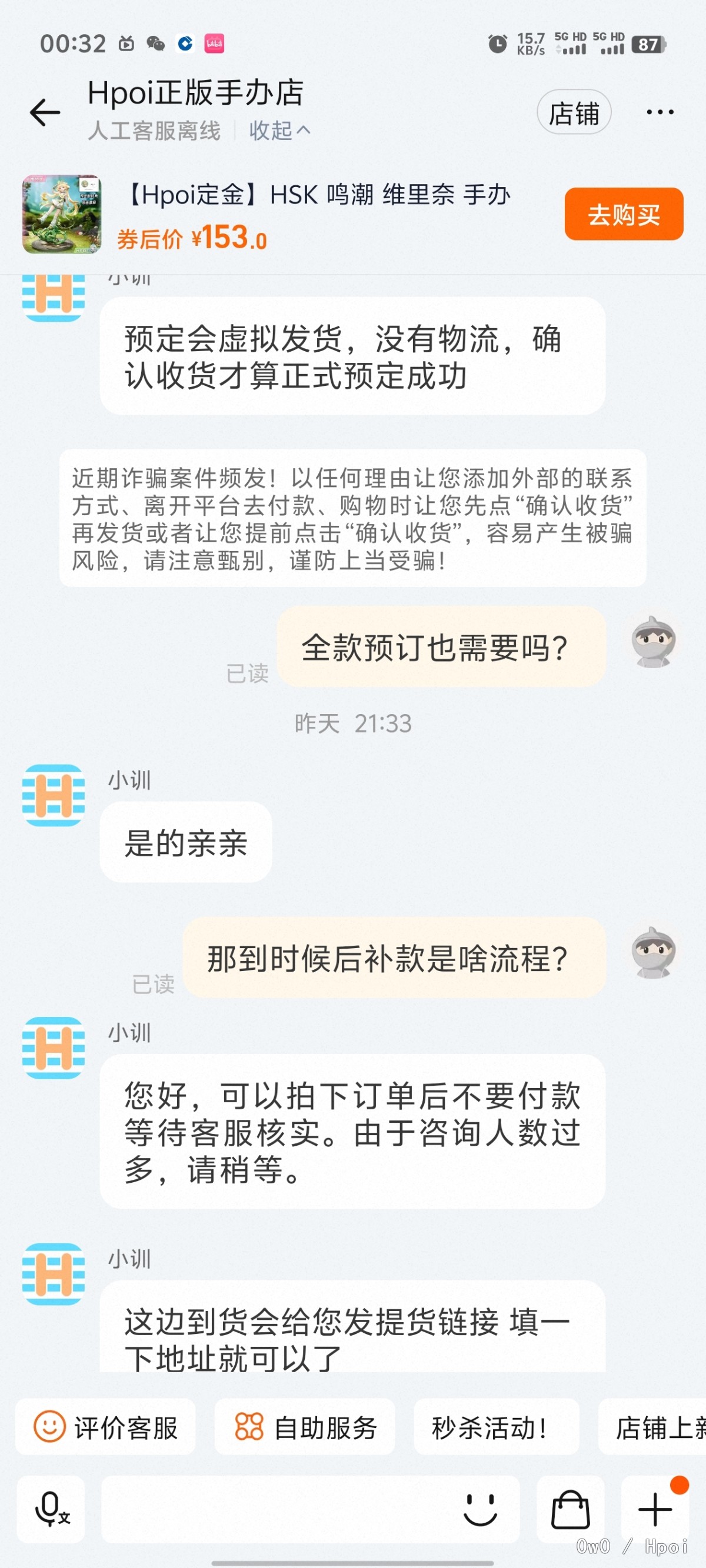
Task: Tap 去购买 to buy the figure
Action: [623, 214]
